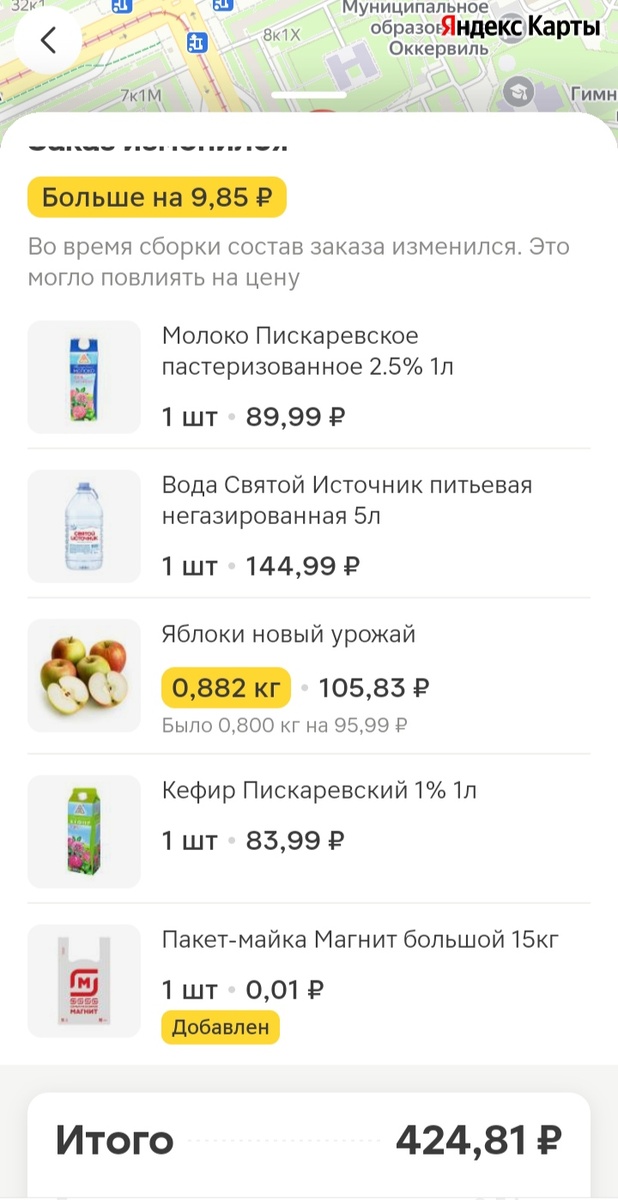Tap the bottom sheet's top handle
The height and width of the screenshot is (1200, 618).
[309, 96]
